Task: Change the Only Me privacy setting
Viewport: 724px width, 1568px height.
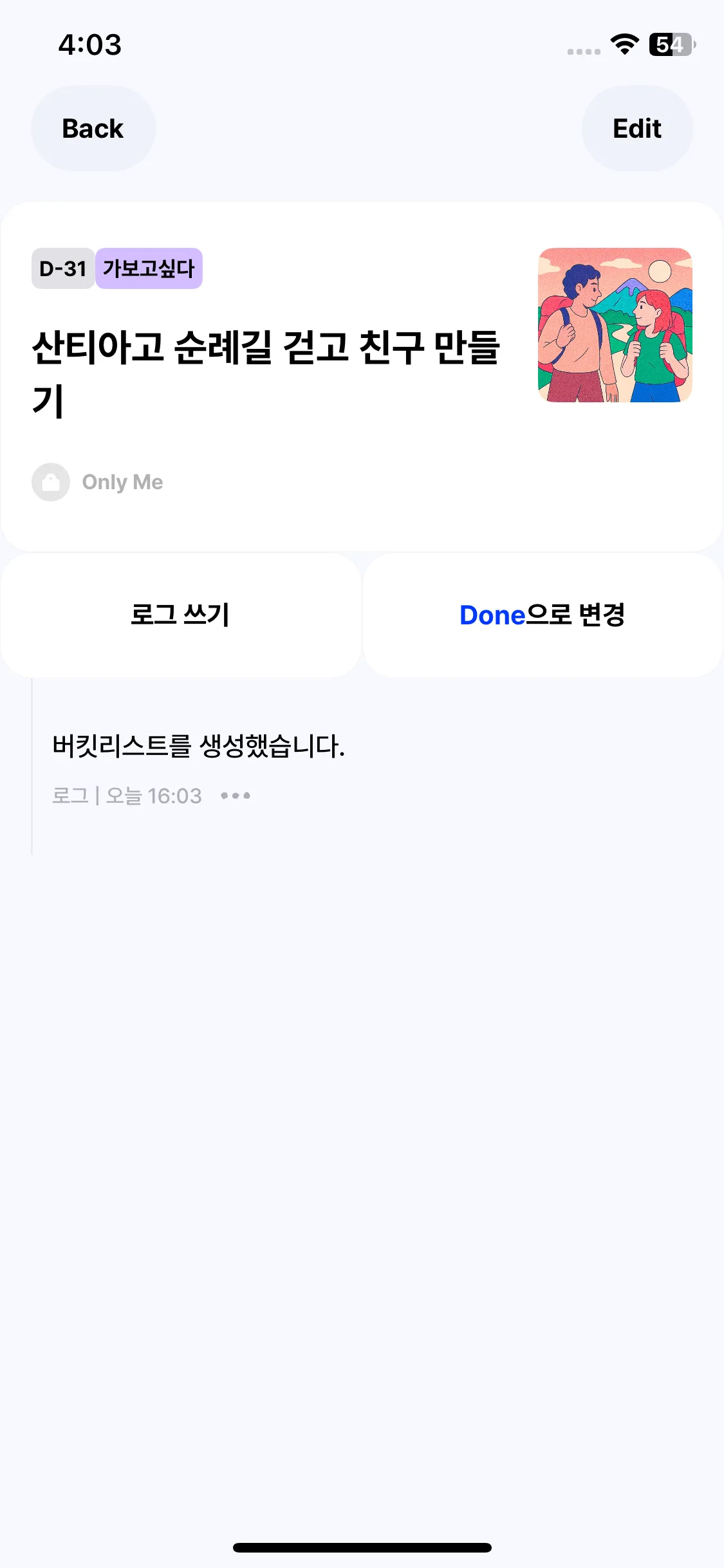Action: tap(121, 481)
